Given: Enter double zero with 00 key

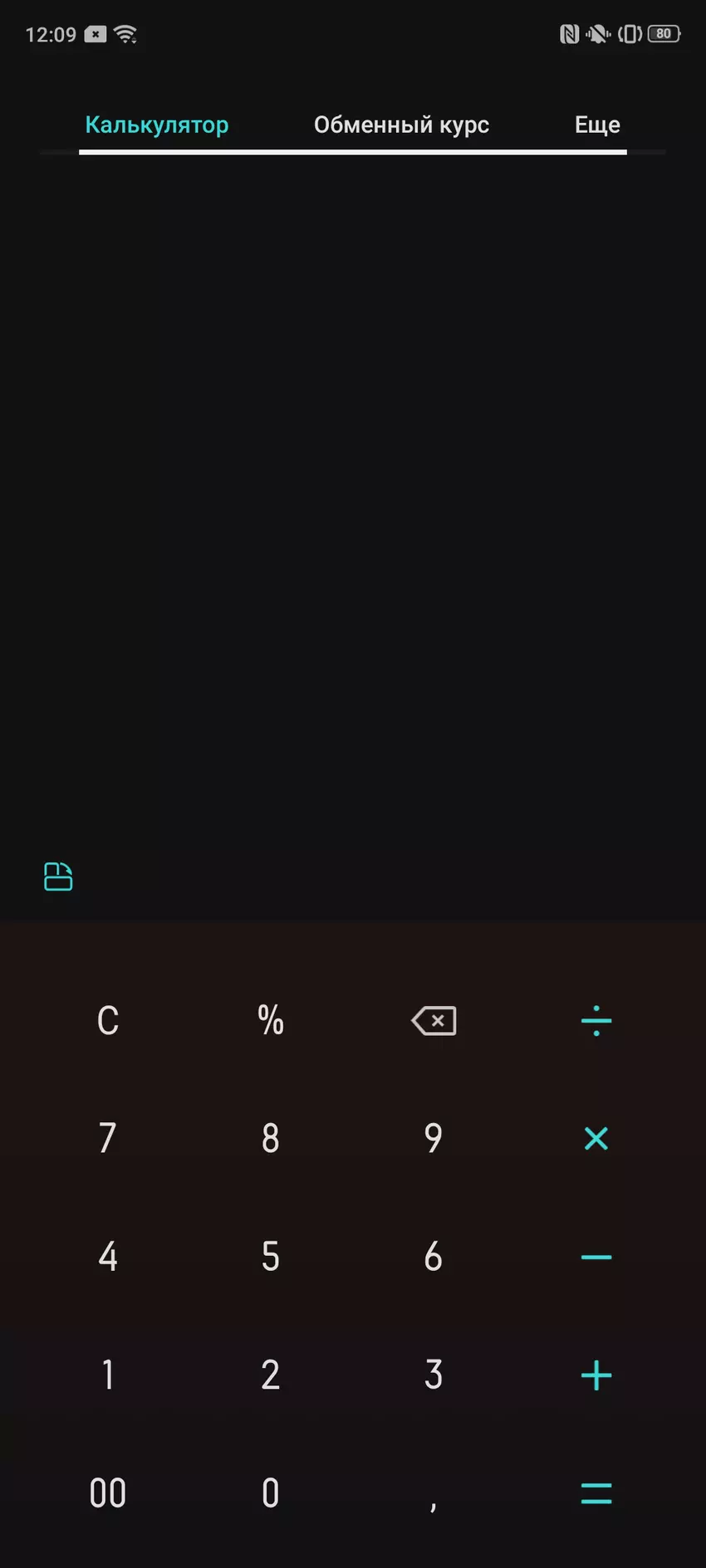Looking at the screenshot, I should [108, 1493].
